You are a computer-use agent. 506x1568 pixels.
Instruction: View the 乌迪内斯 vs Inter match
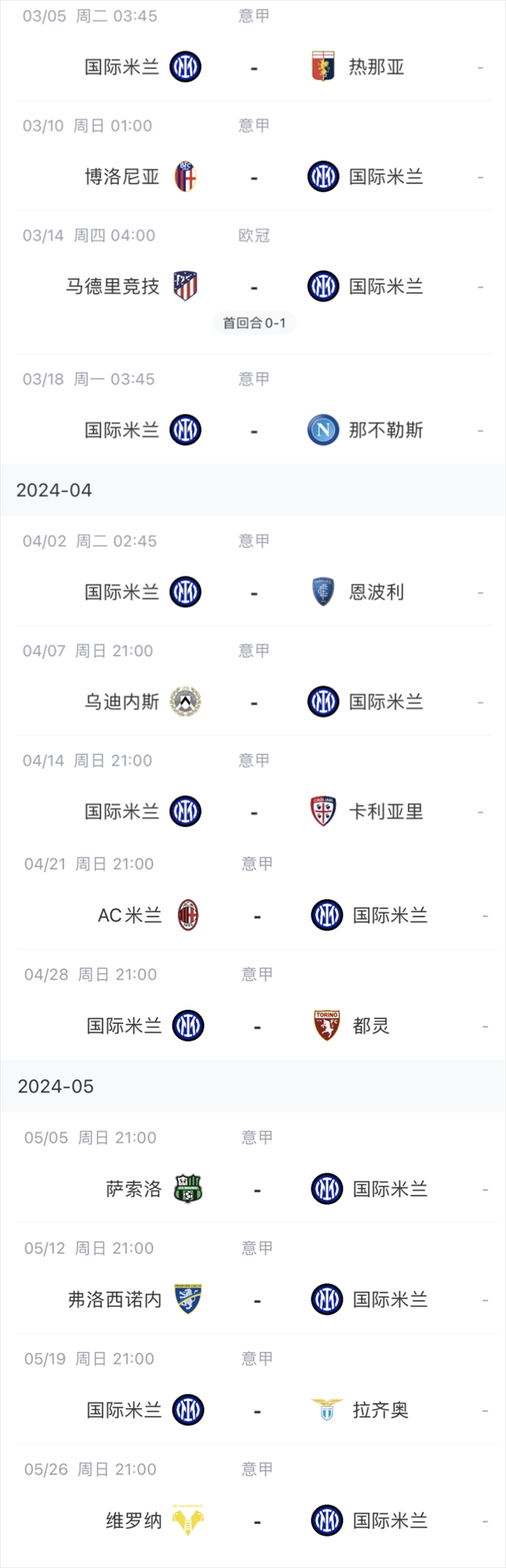(x=253, y=702)
